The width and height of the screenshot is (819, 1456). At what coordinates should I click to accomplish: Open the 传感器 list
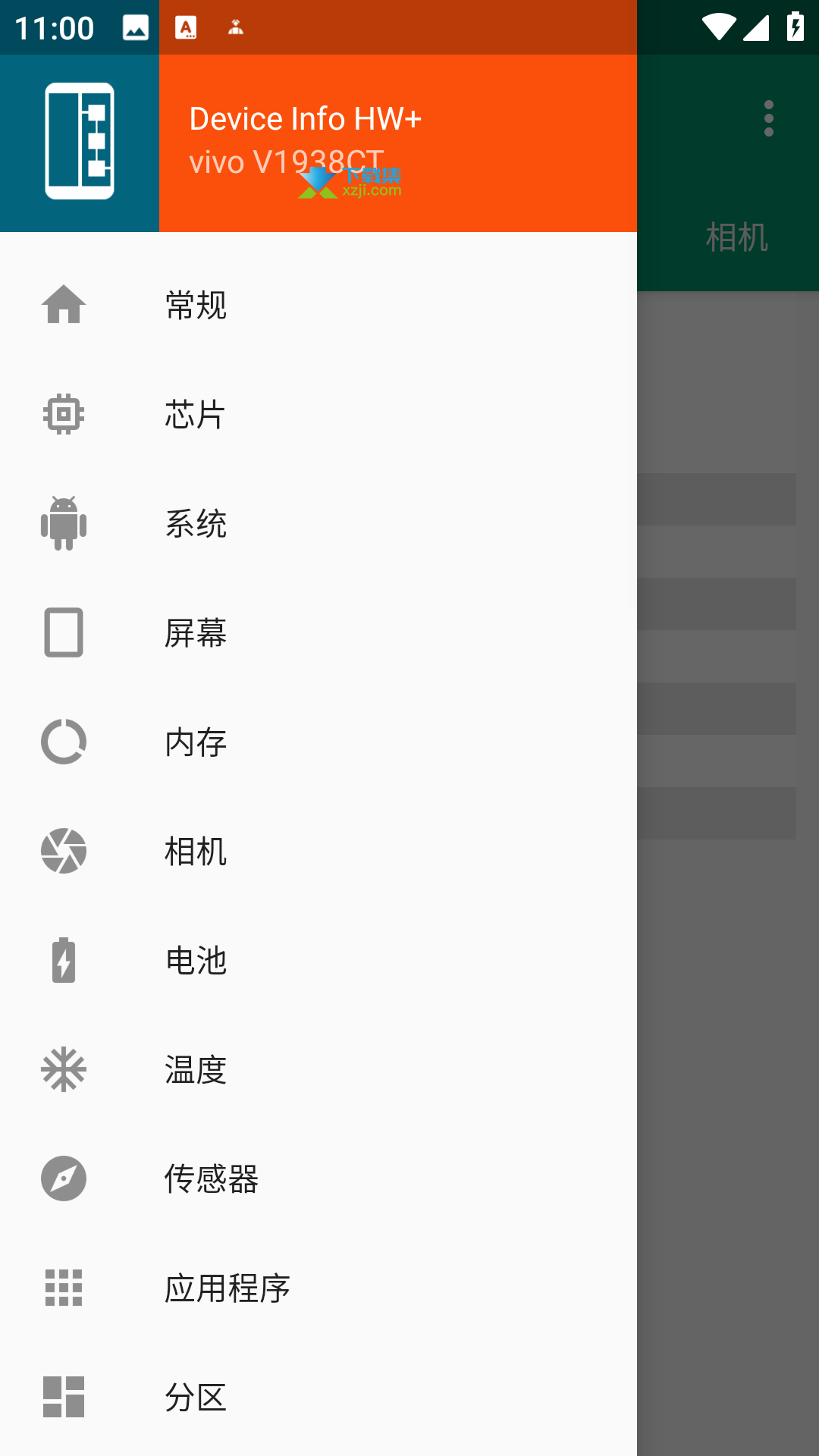pyautogui.click(x=318, y=1178)
